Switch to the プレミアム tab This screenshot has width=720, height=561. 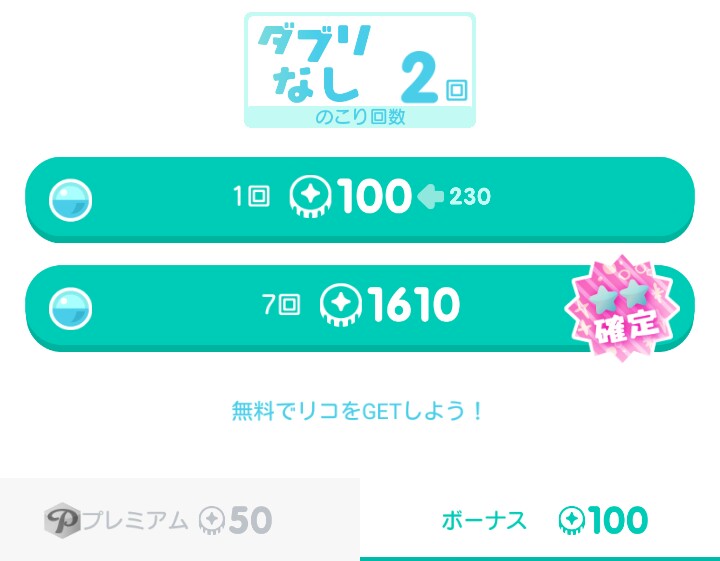(179, 520)
